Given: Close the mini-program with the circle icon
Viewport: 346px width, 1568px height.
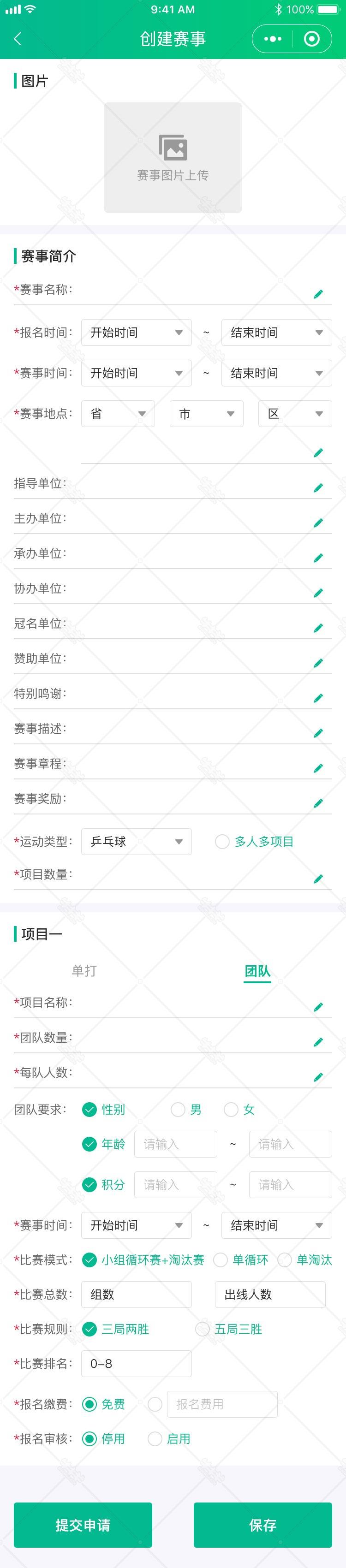Looking at the screenshot, I should coord(311,39).
